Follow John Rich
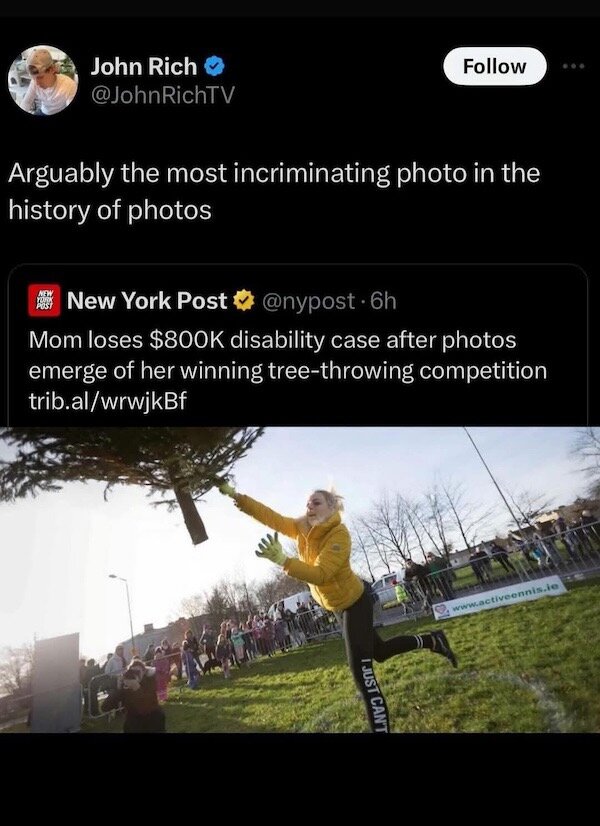 tap(495, 66)
